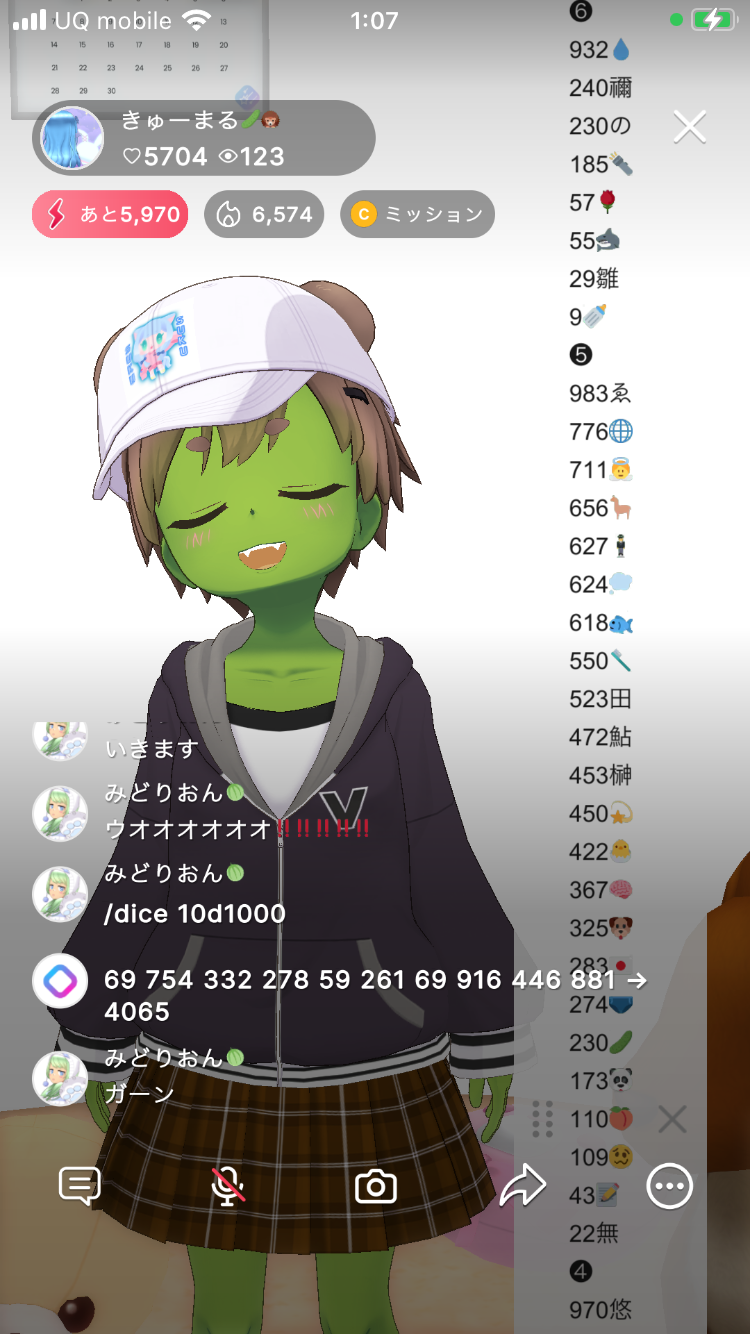This screenshot has width=750, height=1334.
Task: Take a screenshot with the camera icon
Action: point(376,1187)
